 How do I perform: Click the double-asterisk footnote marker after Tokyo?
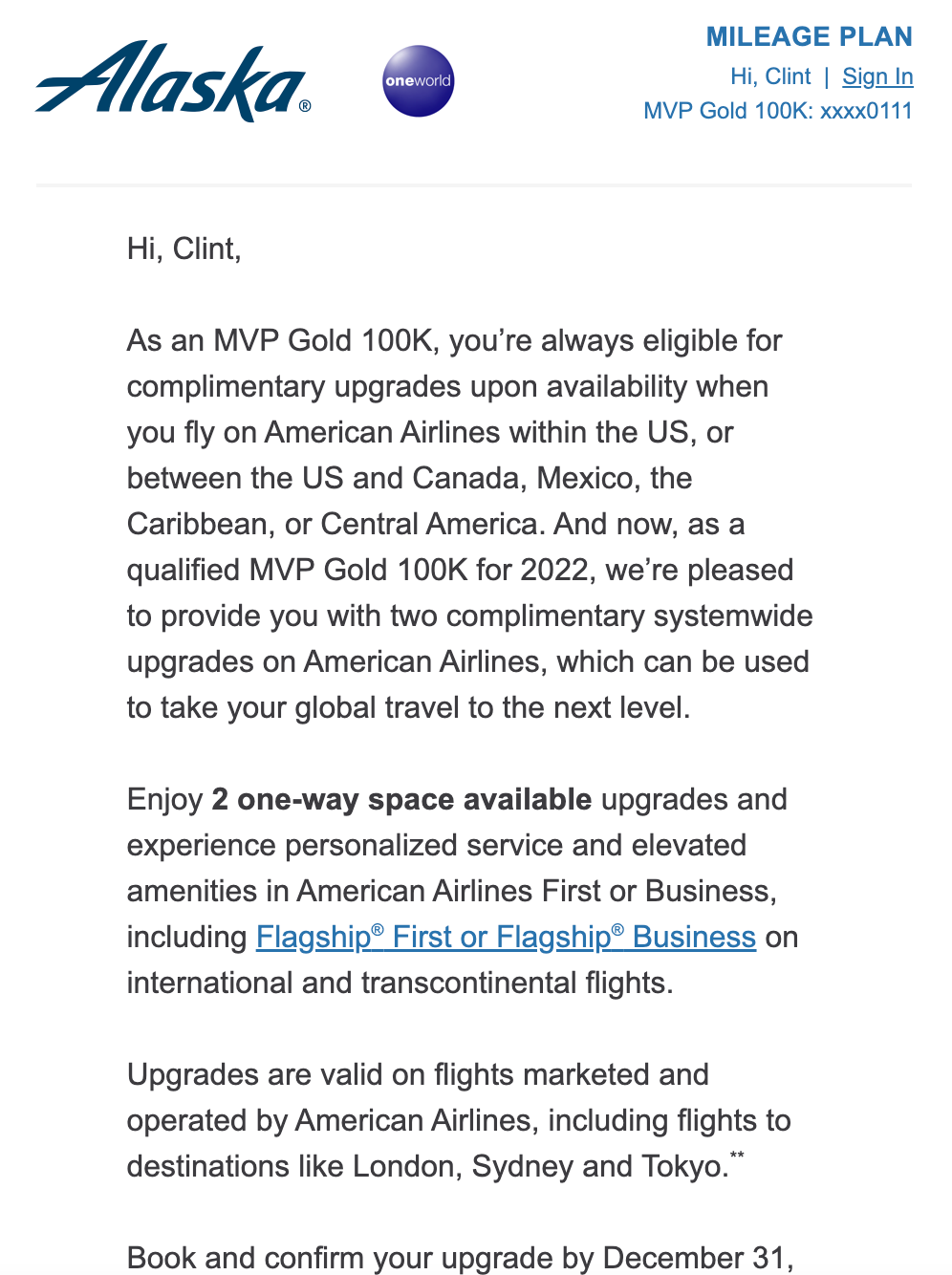[x=738, y=1156]
